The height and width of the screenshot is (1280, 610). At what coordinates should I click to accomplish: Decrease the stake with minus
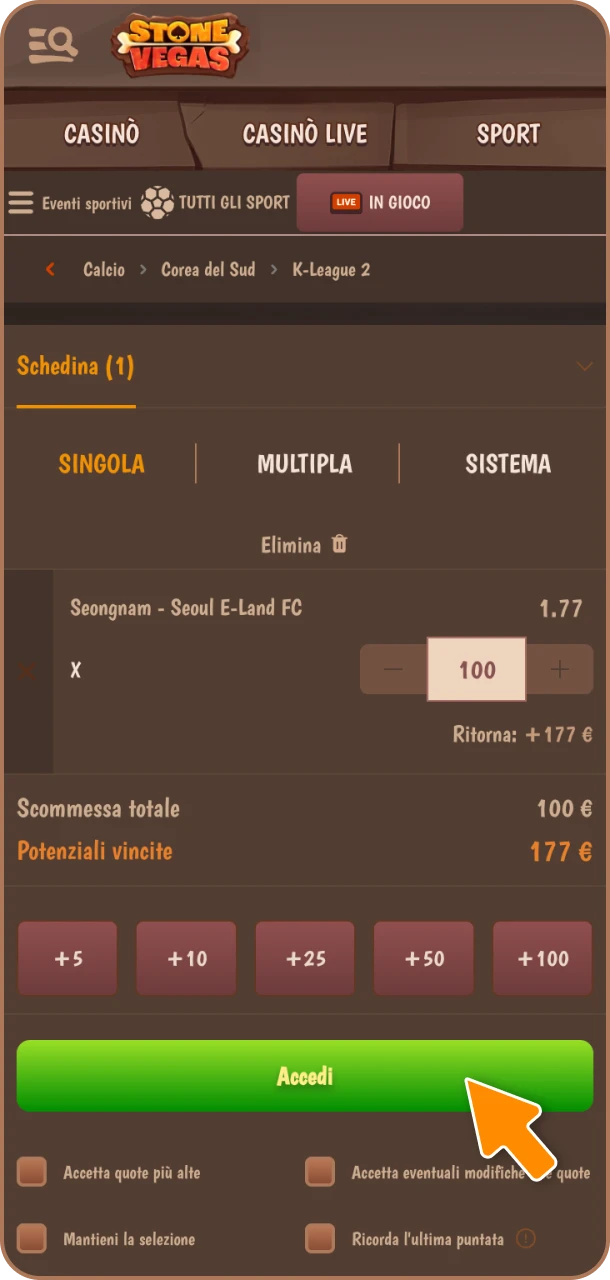(x=393, y=670)
